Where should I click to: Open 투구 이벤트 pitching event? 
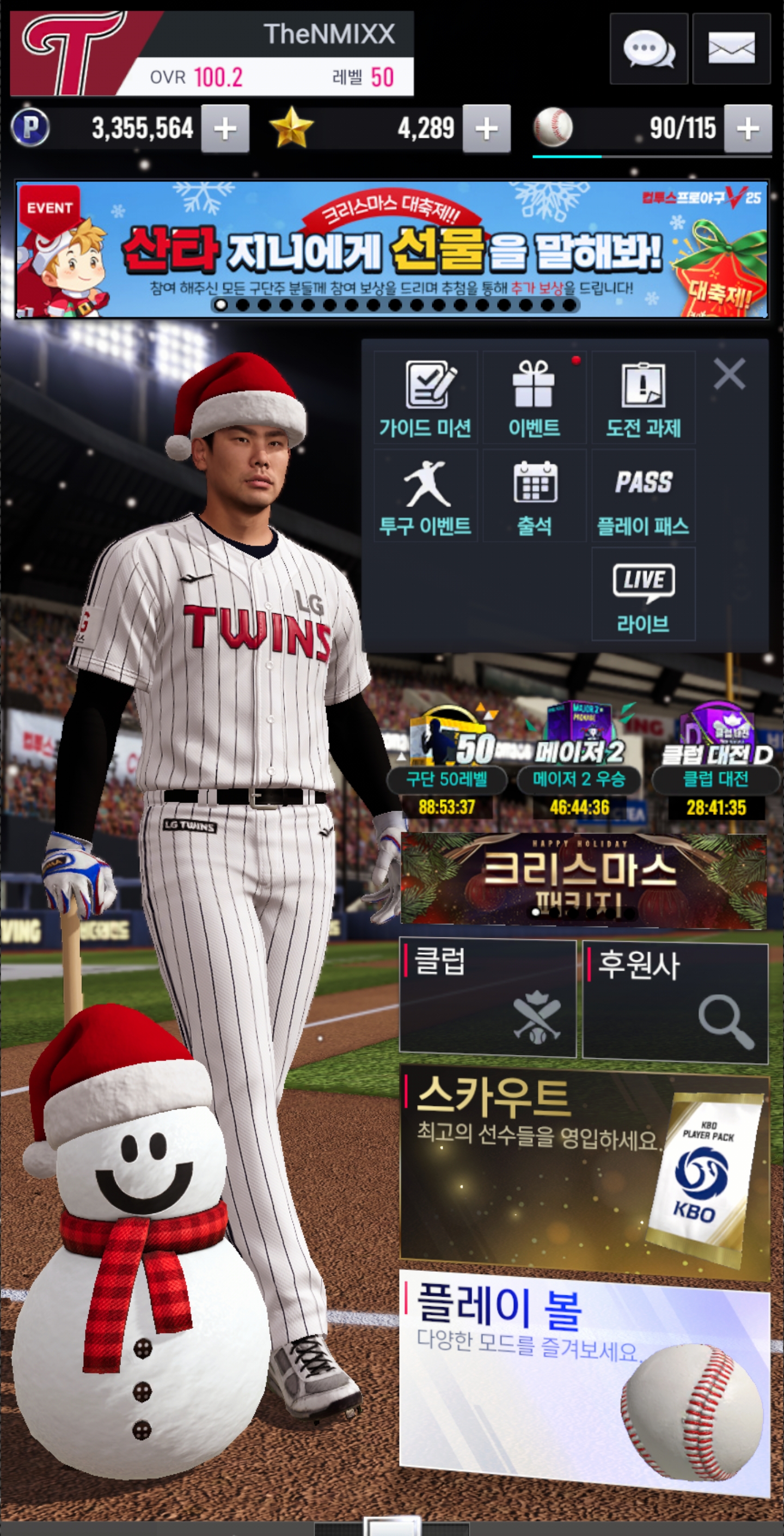(425, 496)
